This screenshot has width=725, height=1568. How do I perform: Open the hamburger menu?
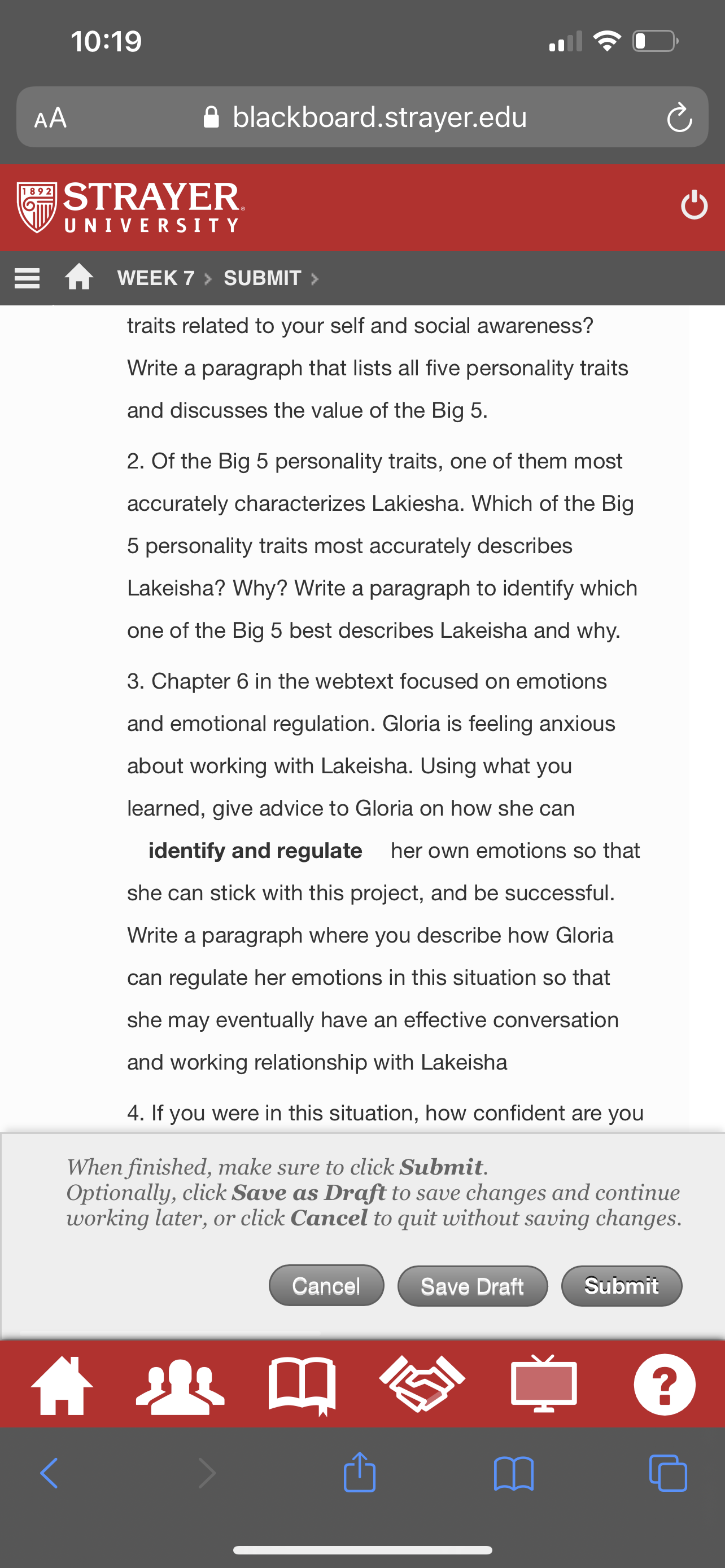[27, 278]
